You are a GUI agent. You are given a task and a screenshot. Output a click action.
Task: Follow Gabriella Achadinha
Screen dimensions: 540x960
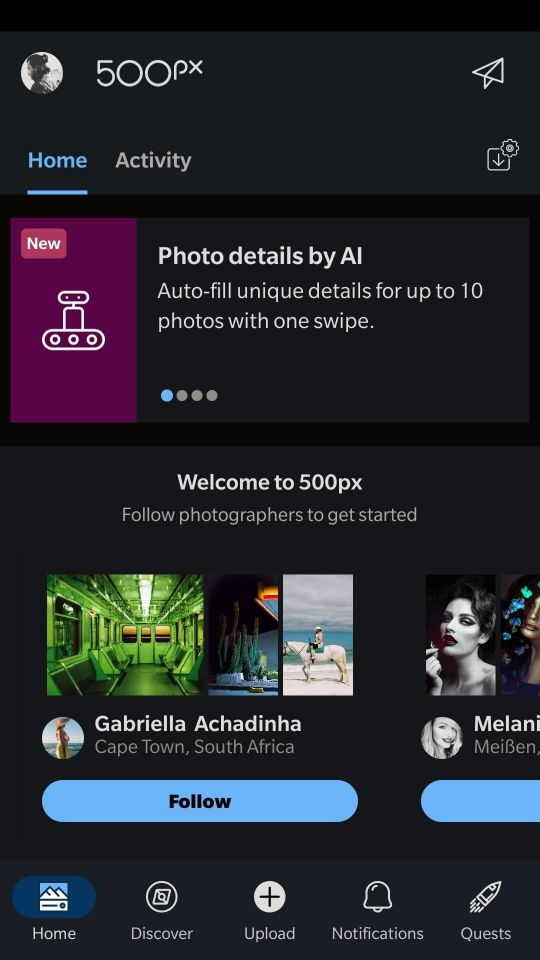200,801
